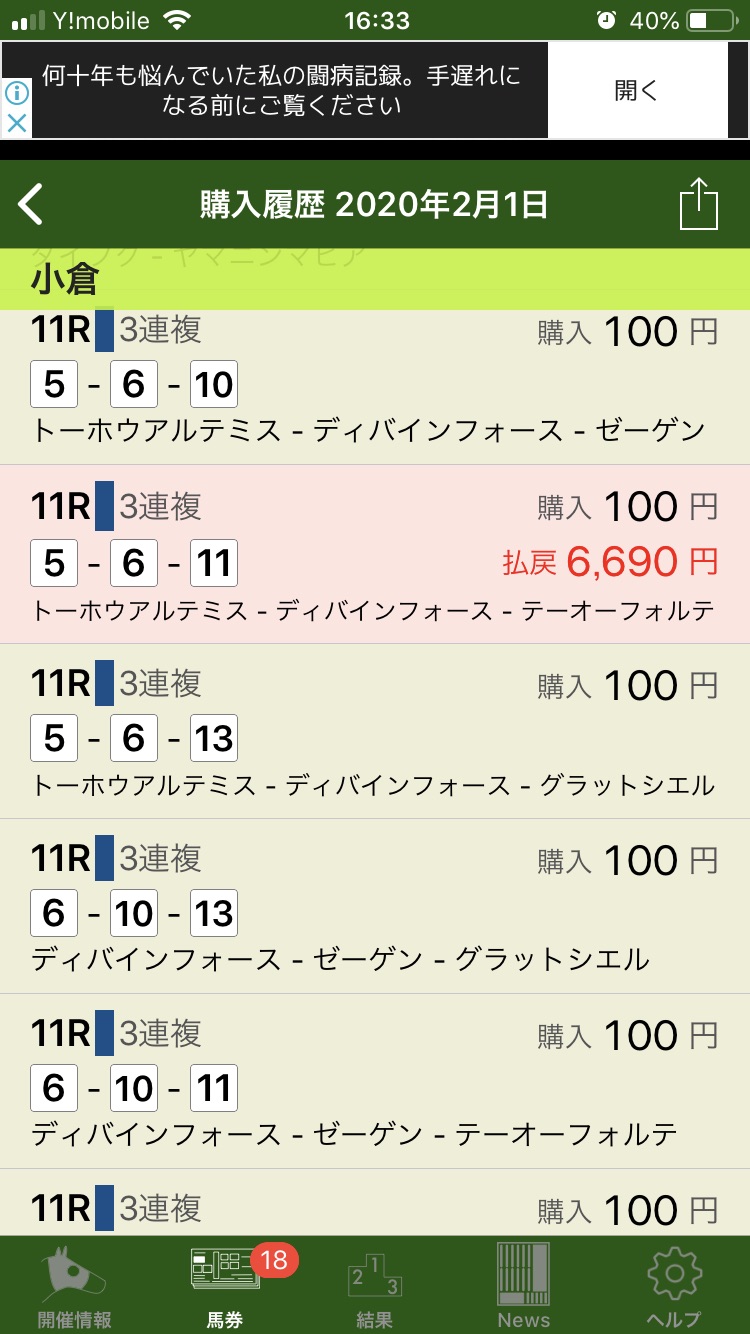Dismiss the ad banner with the X
Screen dimensions: 750x1334
click(x=17, y=123)
